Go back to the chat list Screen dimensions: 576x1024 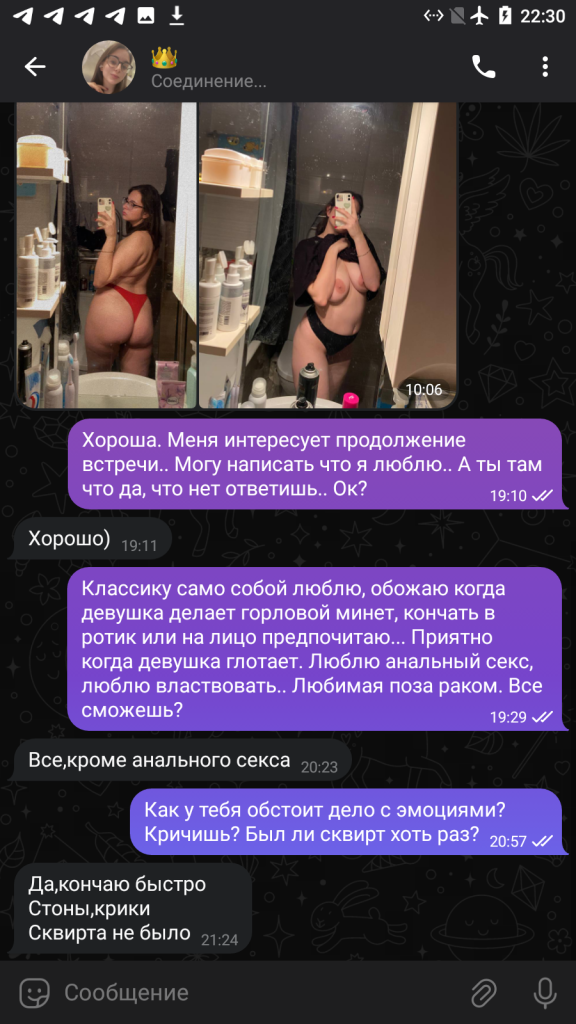tap(35, 67)
